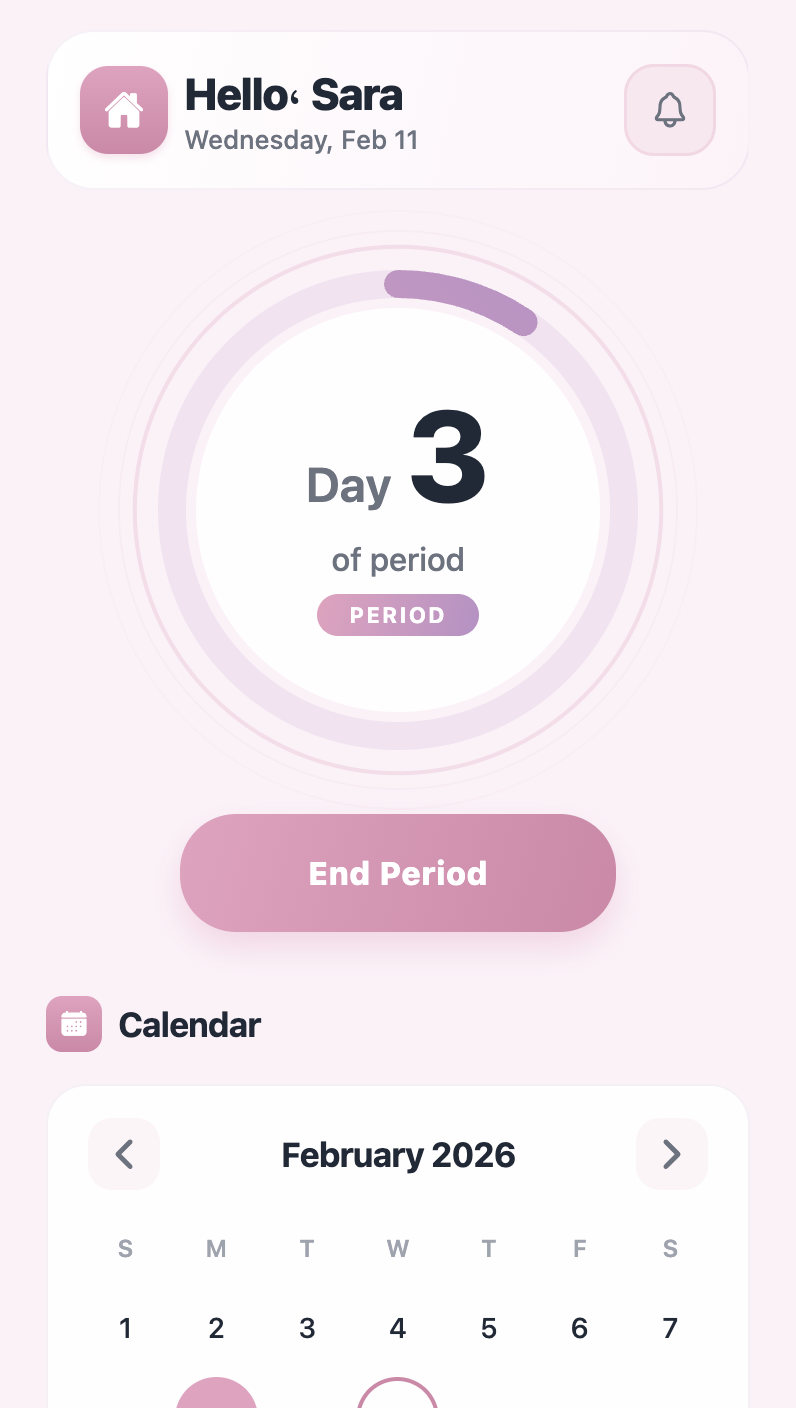Select date 6 in the calendar grid
The width and height of the screenshot is (796, 1408).
pyautogui.click(x=580, y=1328)
